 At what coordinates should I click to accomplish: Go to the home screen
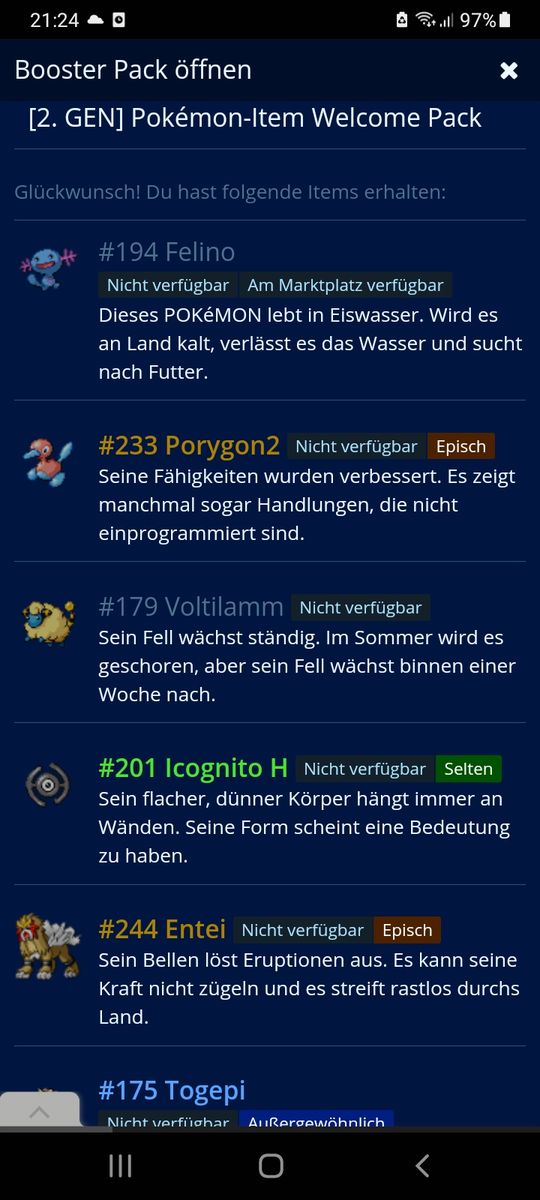point(270,1165)
